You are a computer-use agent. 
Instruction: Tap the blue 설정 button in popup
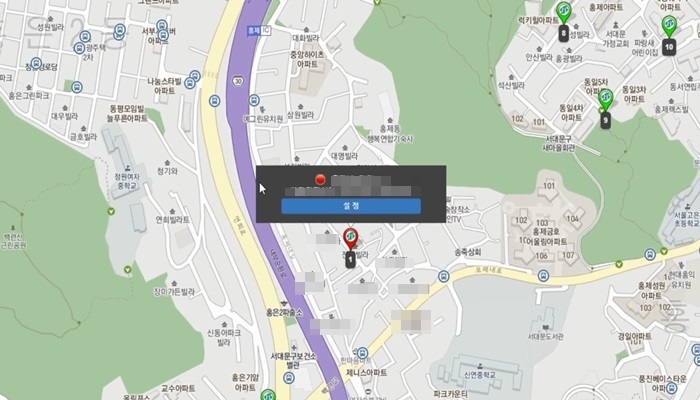pos(350,206)
